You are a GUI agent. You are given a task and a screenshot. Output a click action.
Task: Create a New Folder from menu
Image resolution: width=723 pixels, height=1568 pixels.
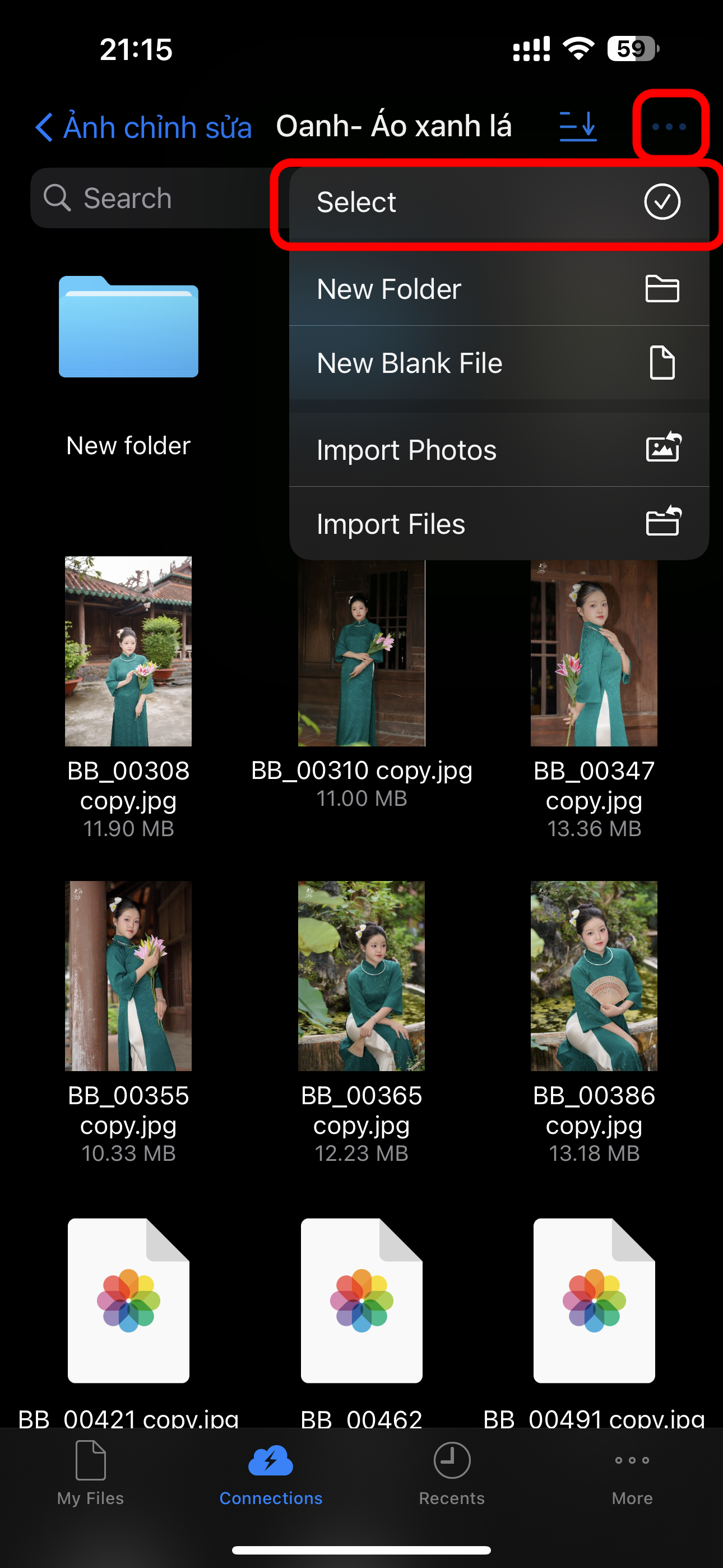tap(498, 289)
